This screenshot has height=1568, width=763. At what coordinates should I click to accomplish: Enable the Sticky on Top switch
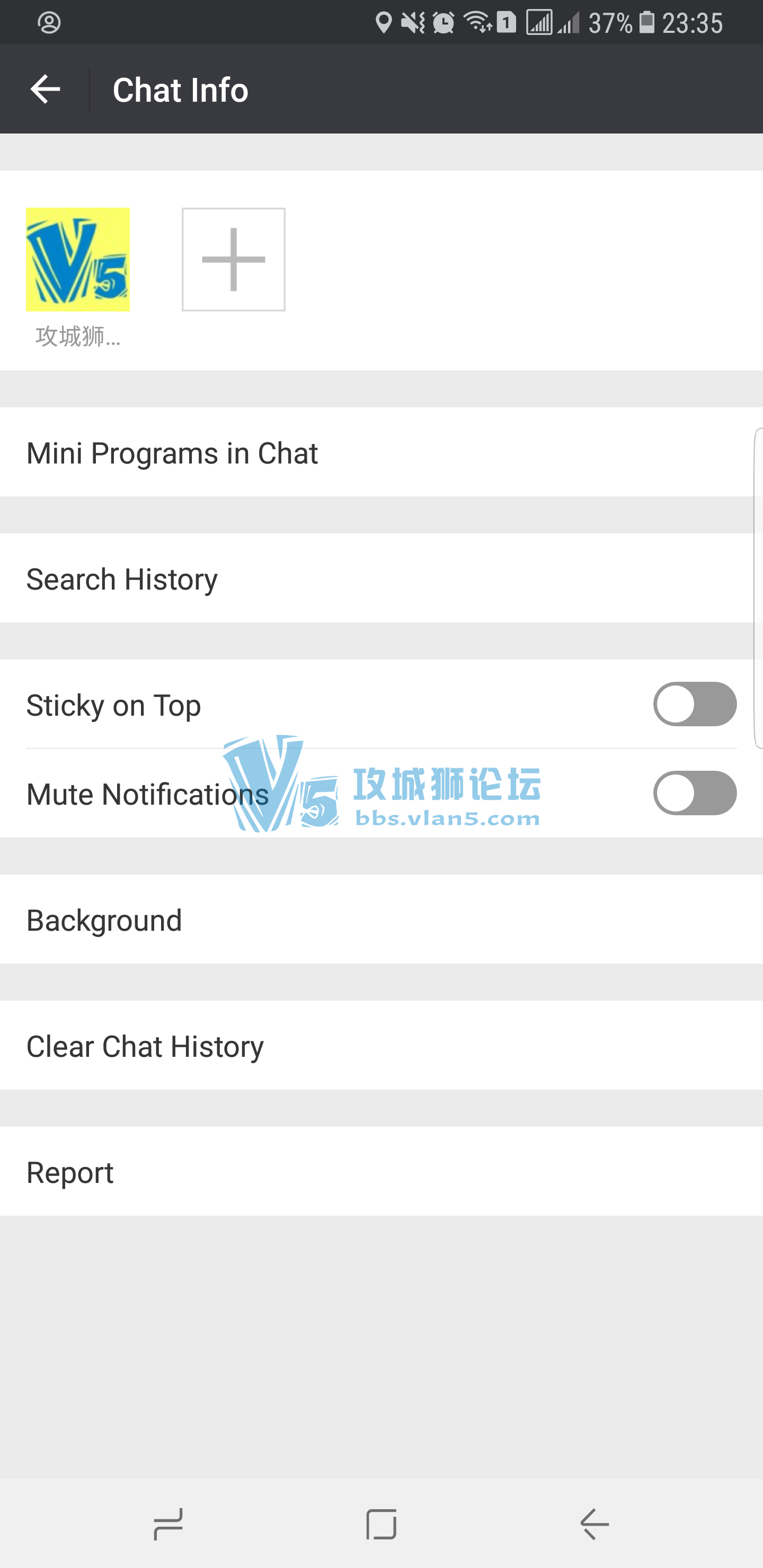click(x=694, y=704)
